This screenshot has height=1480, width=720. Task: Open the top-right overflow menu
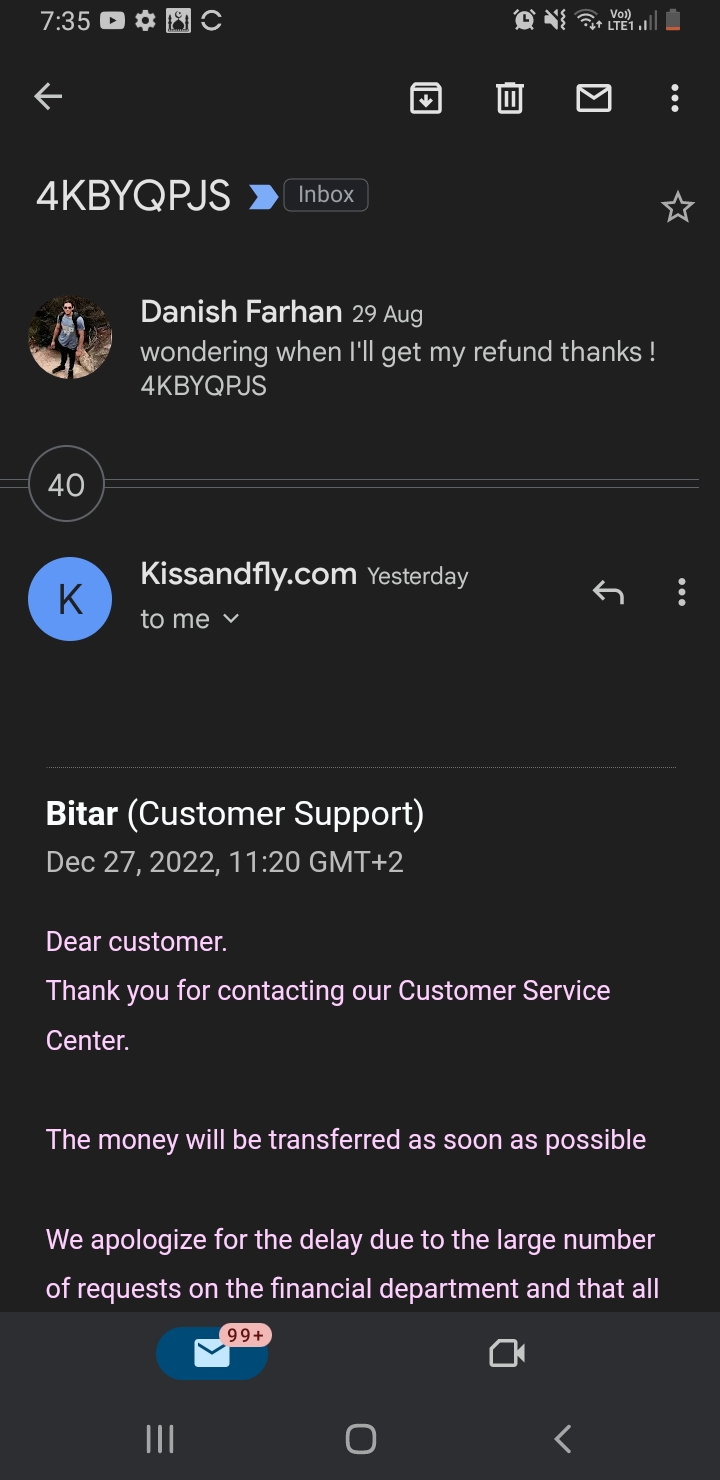coord(675,97)
